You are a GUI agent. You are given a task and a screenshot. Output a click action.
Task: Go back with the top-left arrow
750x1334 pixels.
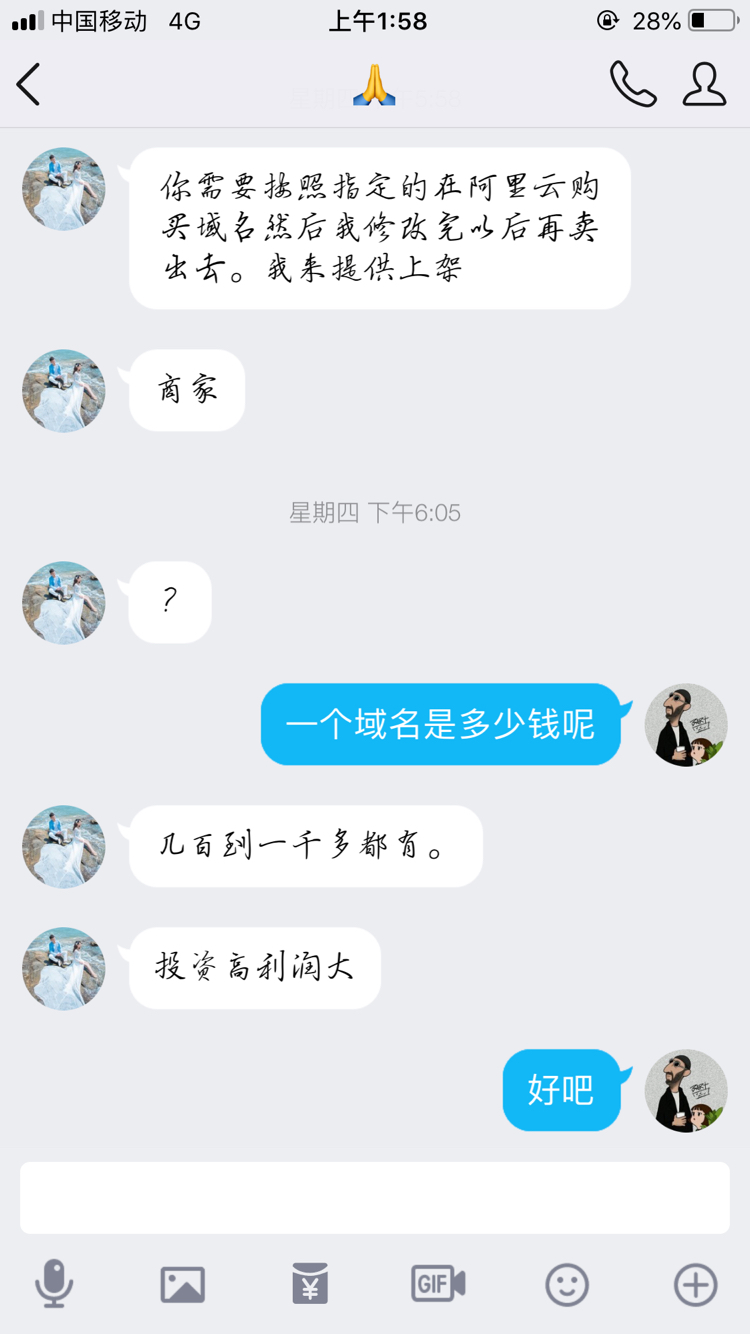tap(30, 85)
